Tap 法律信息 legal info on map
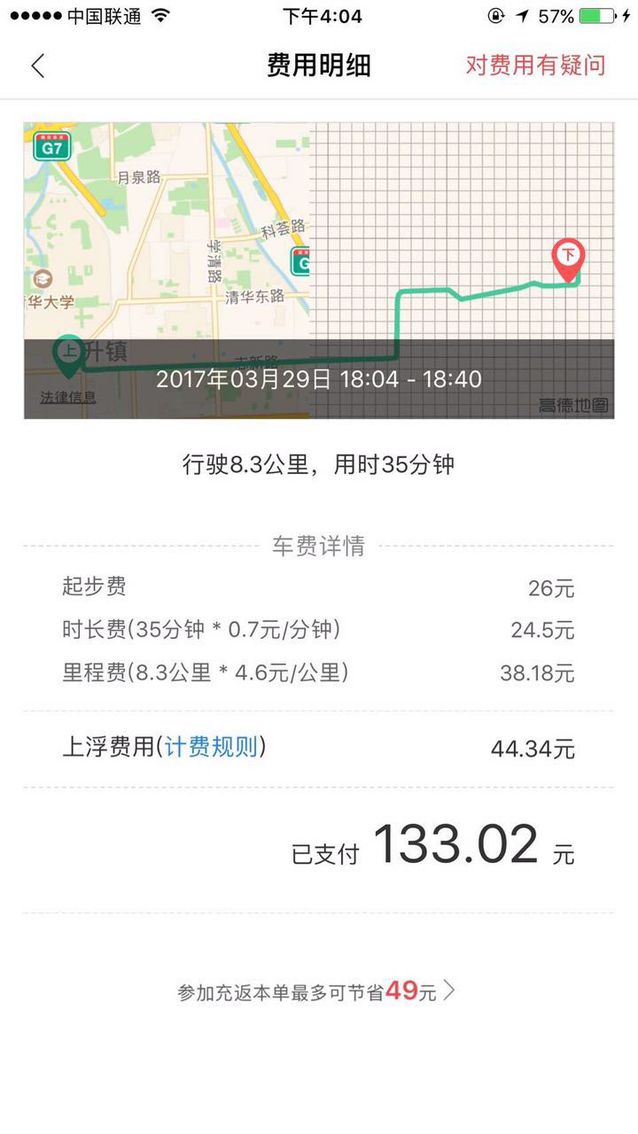 pyautogui.click(x=68, y=397)
